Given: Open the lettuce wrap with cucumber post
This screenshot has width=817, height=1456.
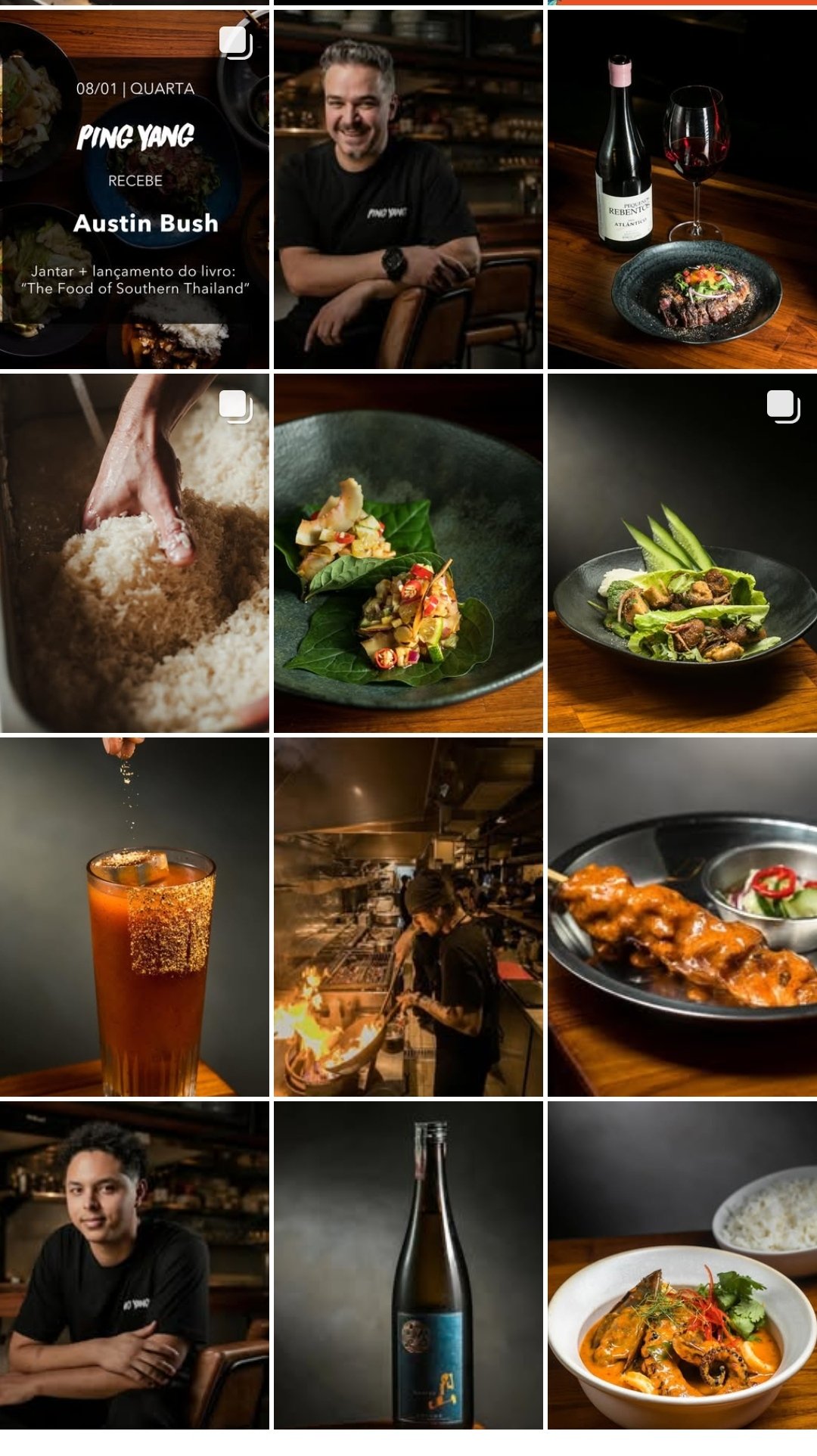Looking at the screenshot, I should (682, 553).
